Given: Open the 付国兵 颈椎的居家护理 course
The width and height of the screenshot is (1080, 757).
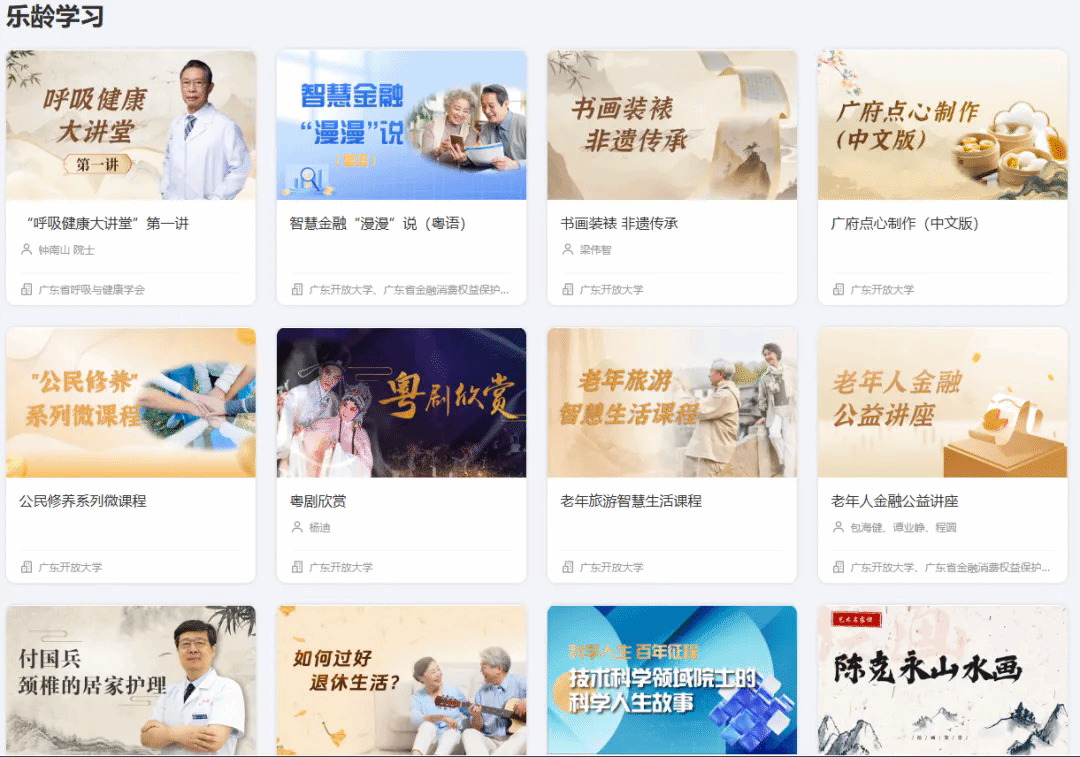Looking at the screenshot, I should tap(131, 680).
